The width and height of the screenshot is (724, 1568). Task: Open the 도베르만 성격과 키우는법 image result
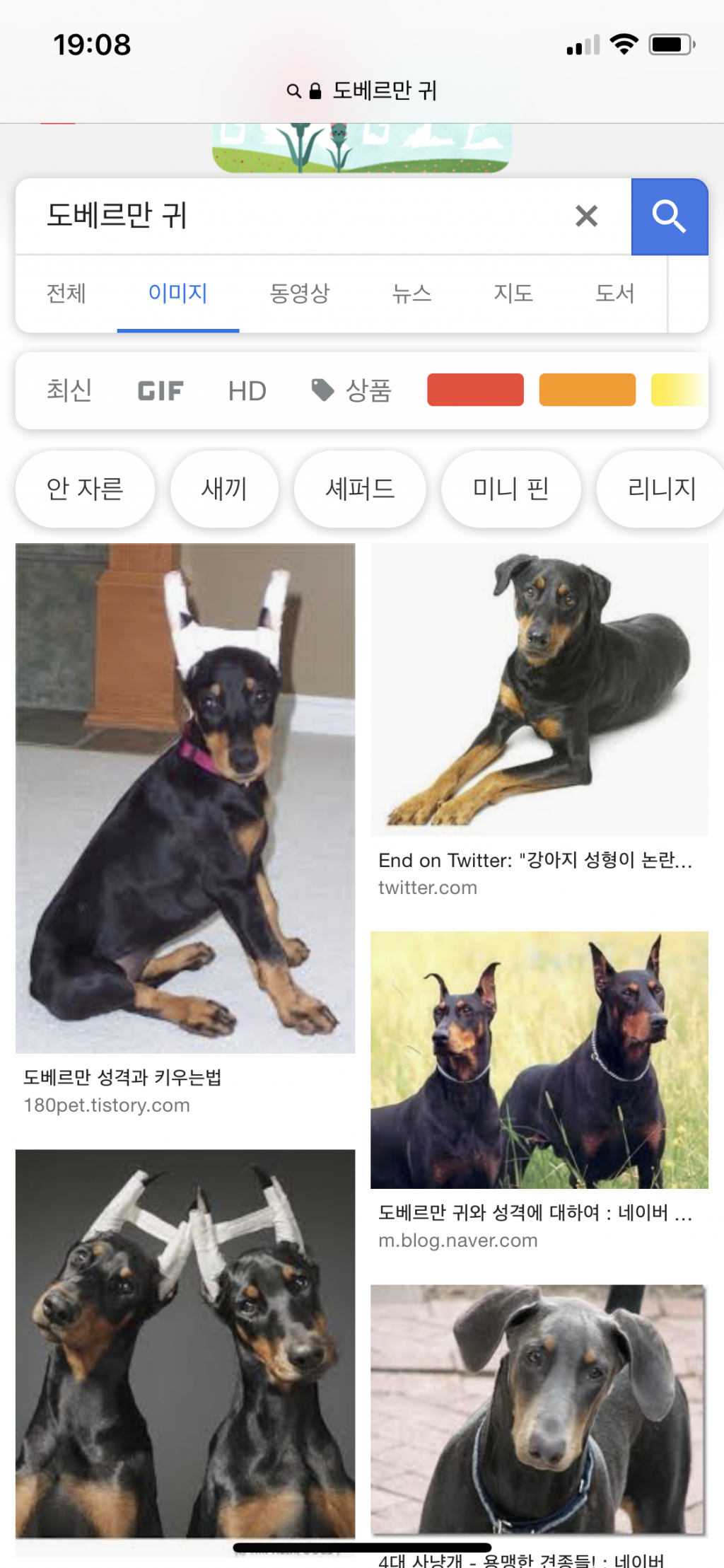coord(185,798)
